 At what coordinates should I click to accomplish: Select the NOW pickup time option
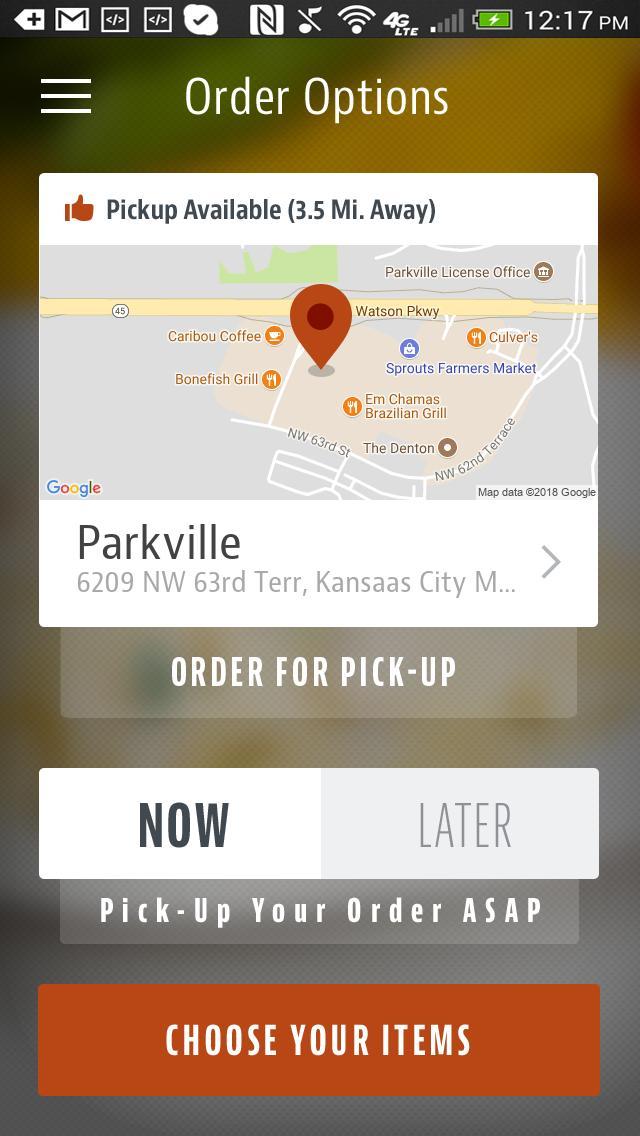point(181,824)
